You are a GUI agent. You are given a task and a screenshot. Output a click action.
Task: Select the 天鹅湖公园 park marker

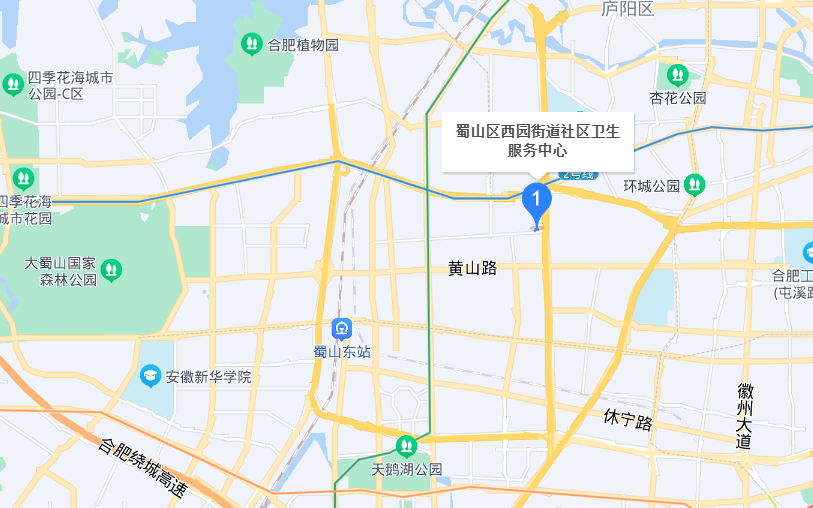pos(406,445)
